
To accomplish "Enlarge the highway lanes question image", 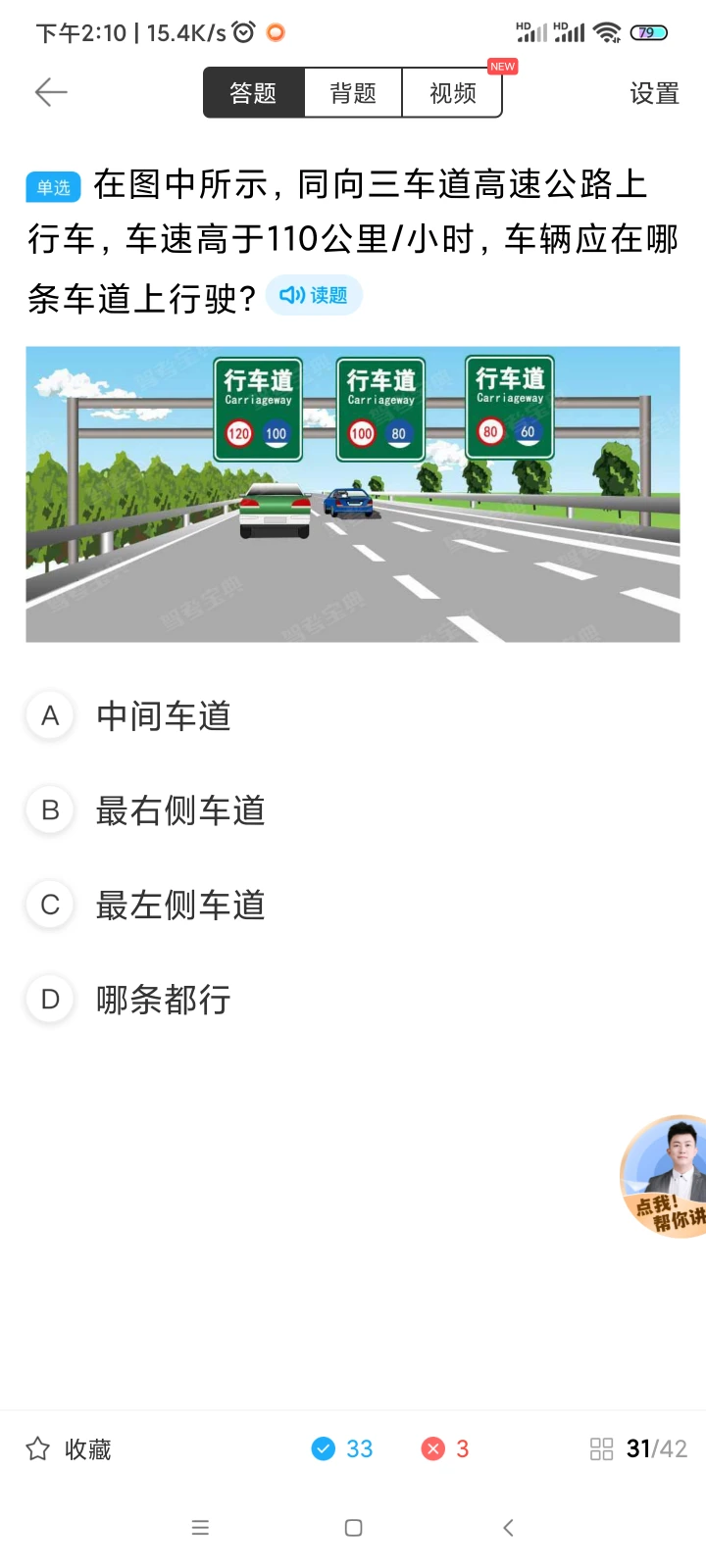I will pos(353,495).
